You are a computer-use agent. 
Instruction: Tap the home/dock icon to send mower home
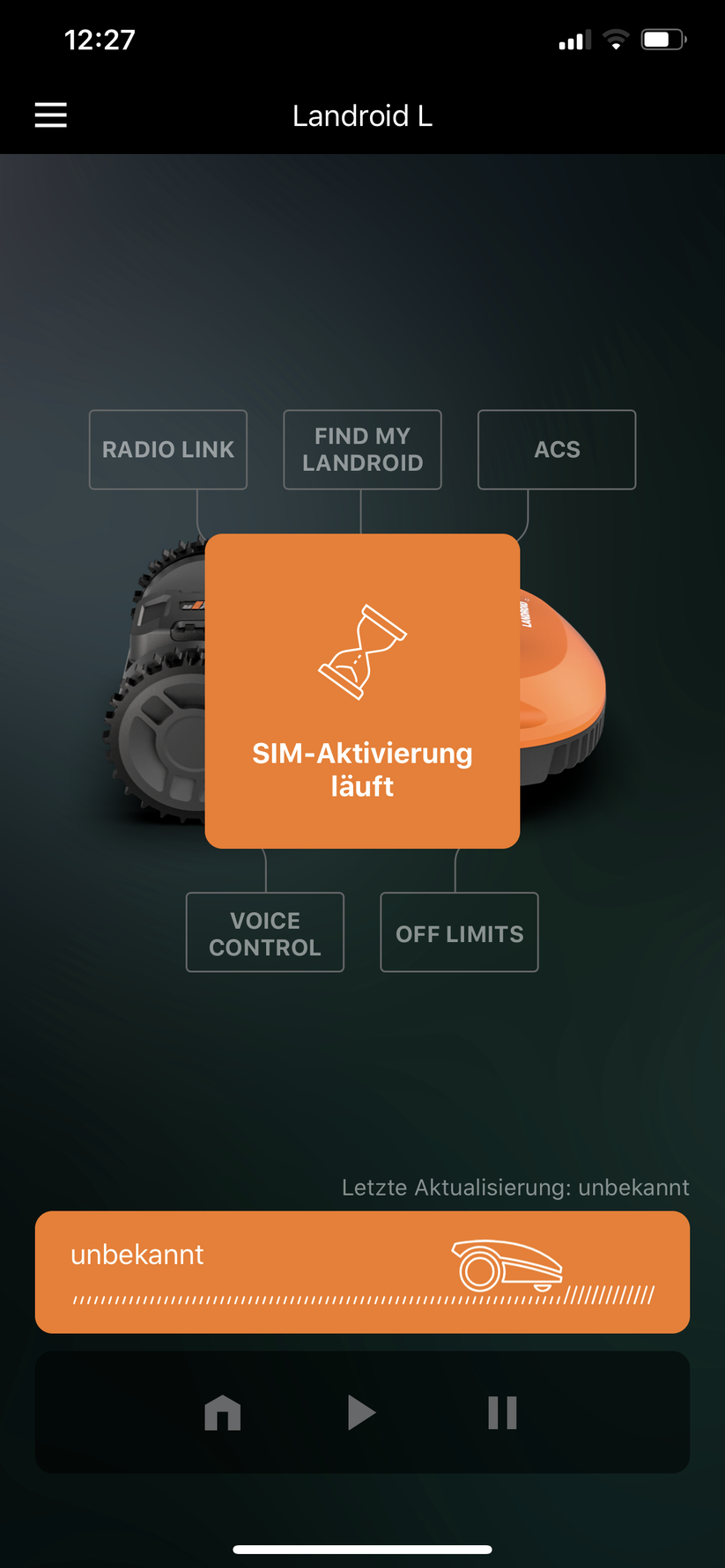coord(222,1411)
